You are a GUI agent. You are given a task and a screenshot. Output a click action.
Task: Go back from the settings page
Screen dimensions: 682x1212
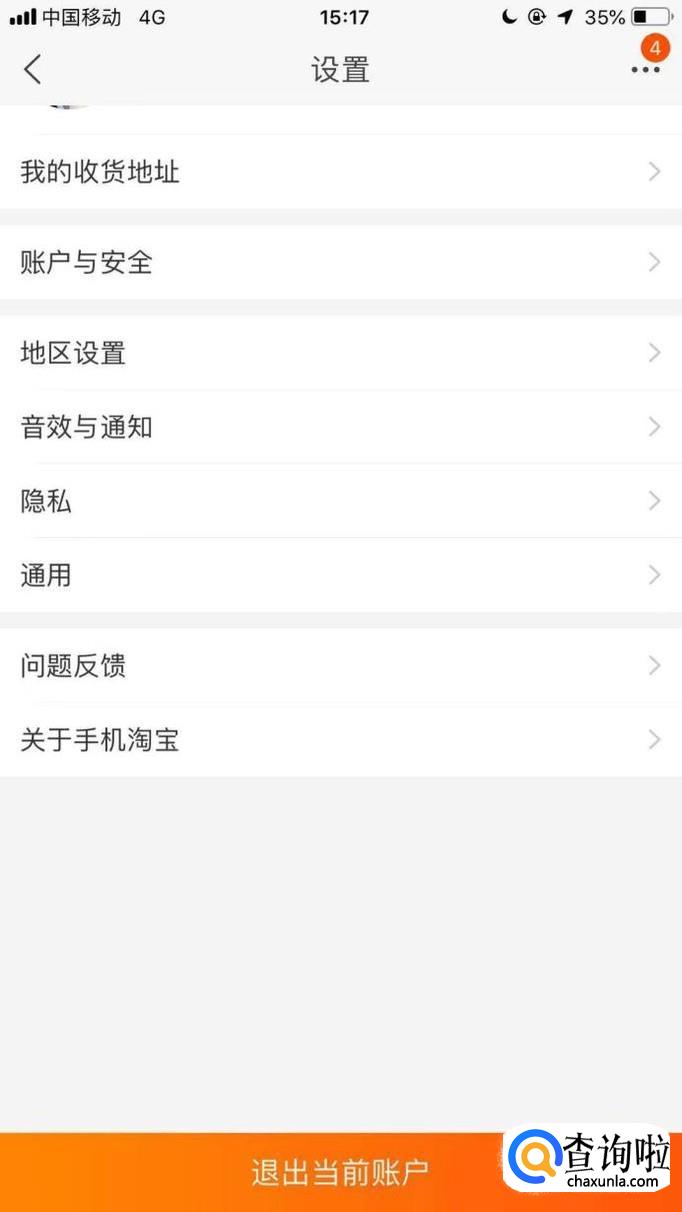[x=33, y=69]
